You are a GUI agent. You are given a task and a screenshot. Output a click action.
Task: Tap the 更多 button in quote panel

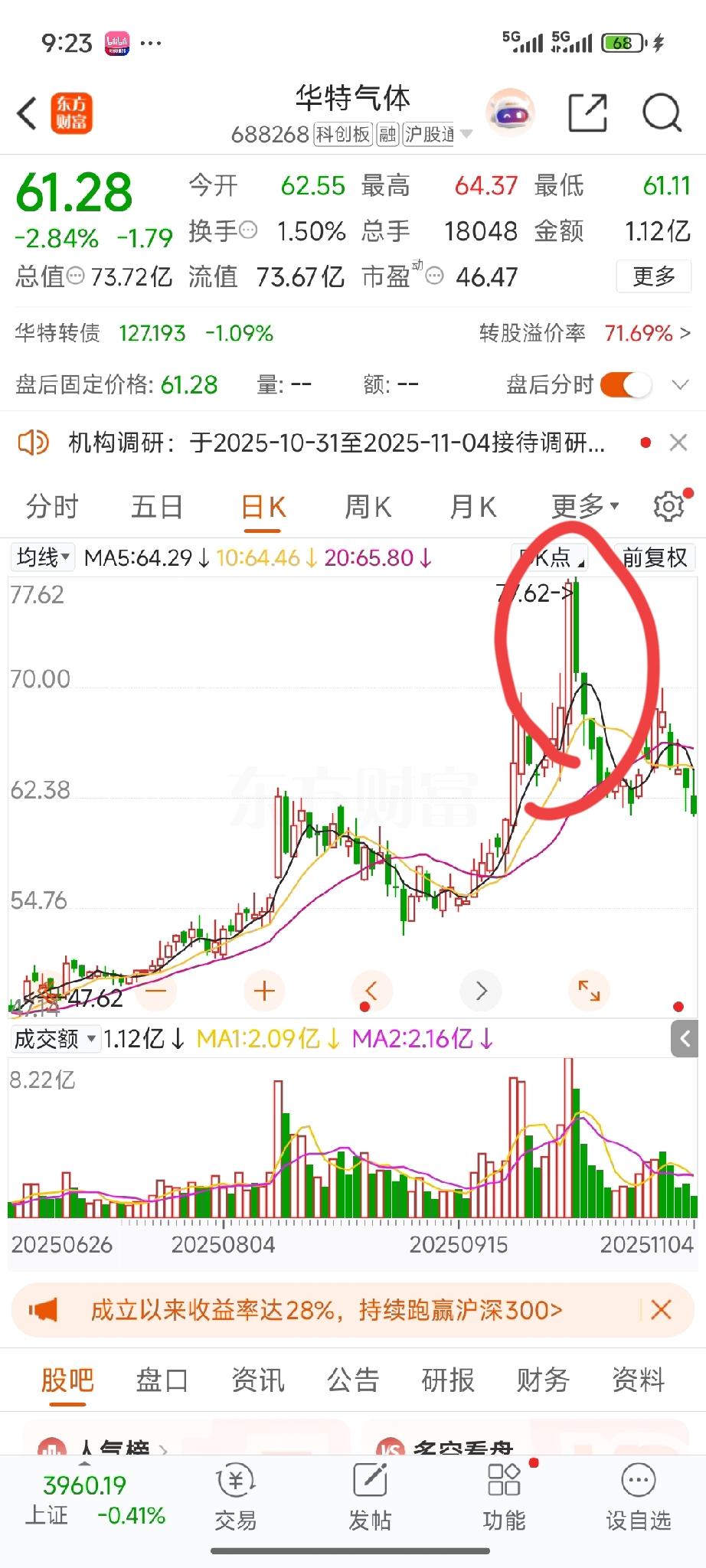tap(653, 277)
